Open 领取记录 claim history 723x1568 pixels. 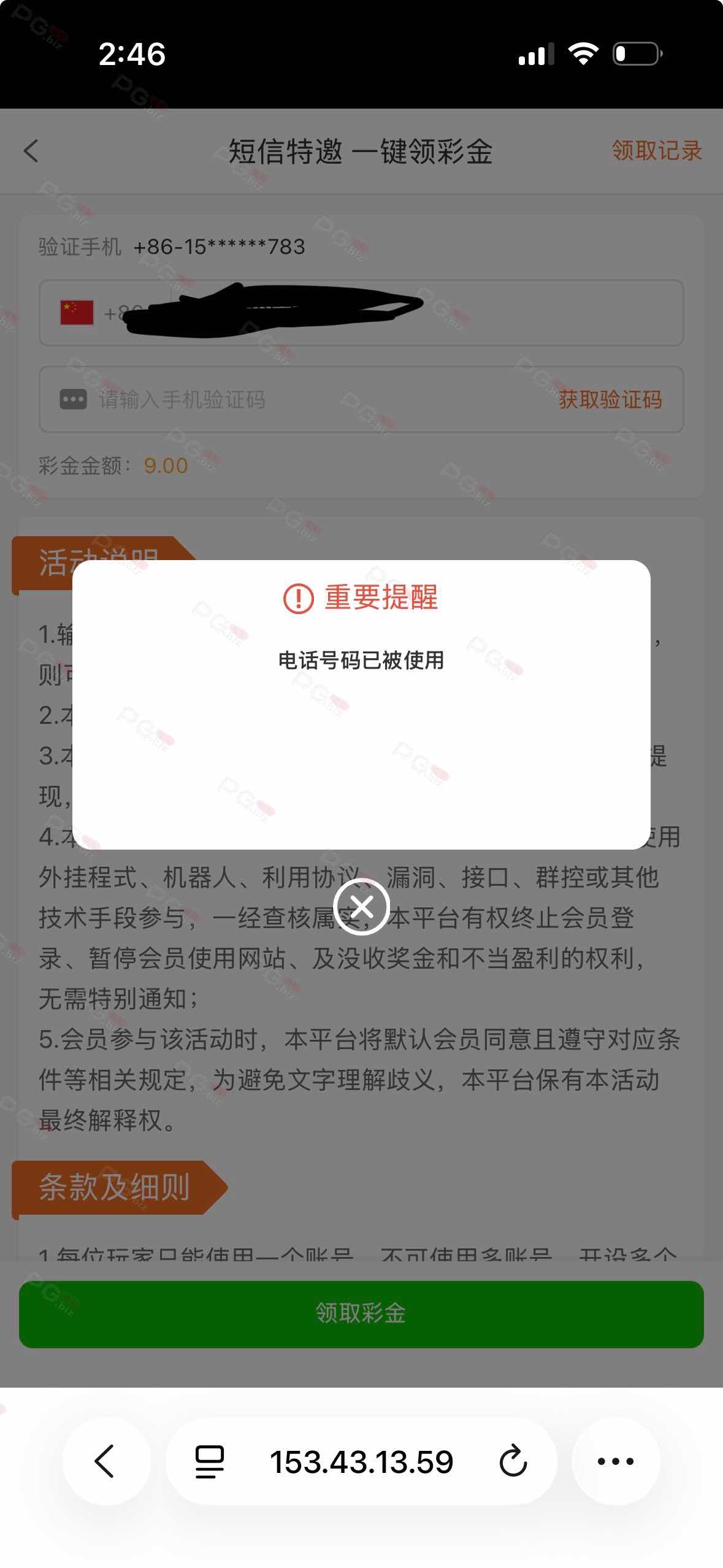coord(656,151)
